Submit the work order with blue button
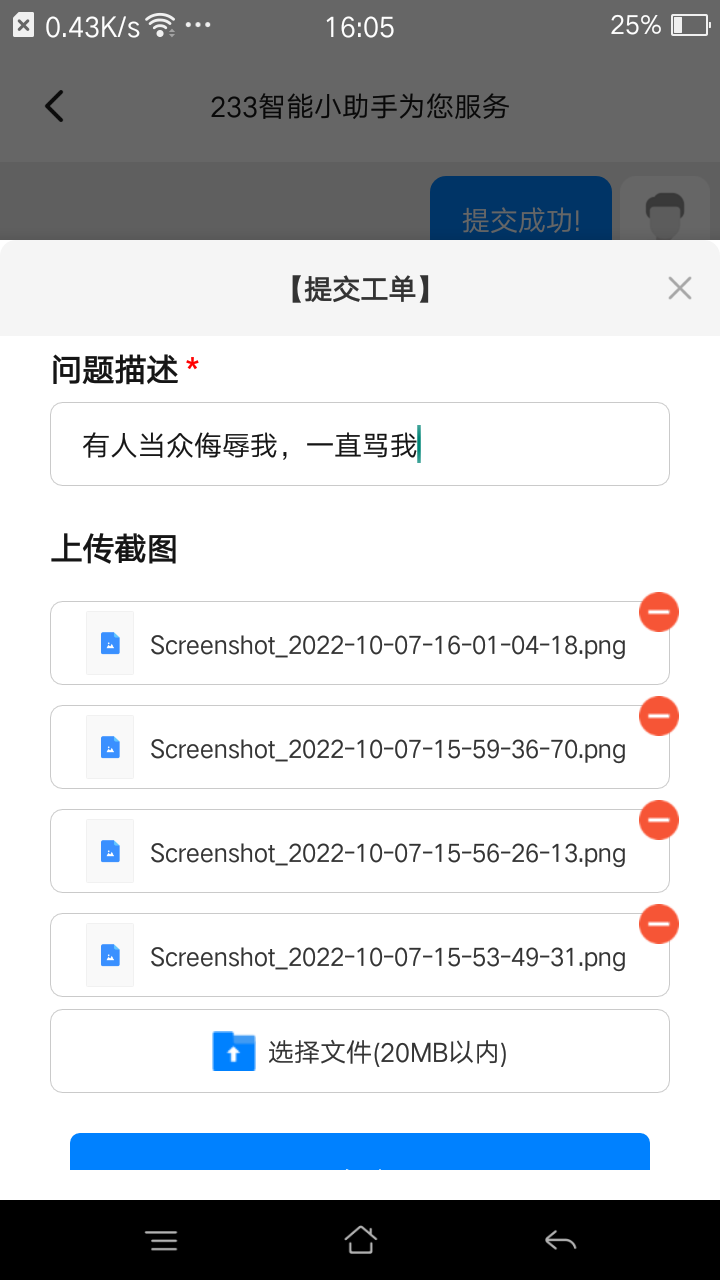Viewport: 720px width, 1280px height. click(x=360, y=1152)
